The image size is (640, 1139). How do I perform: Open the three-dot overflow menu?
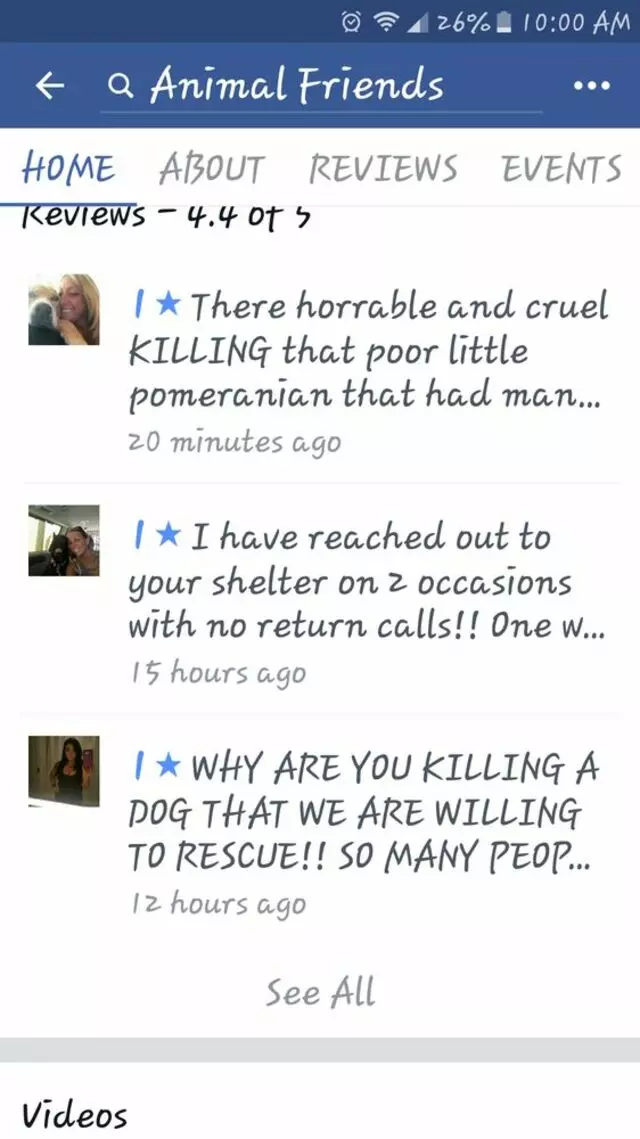coord(592,87)
